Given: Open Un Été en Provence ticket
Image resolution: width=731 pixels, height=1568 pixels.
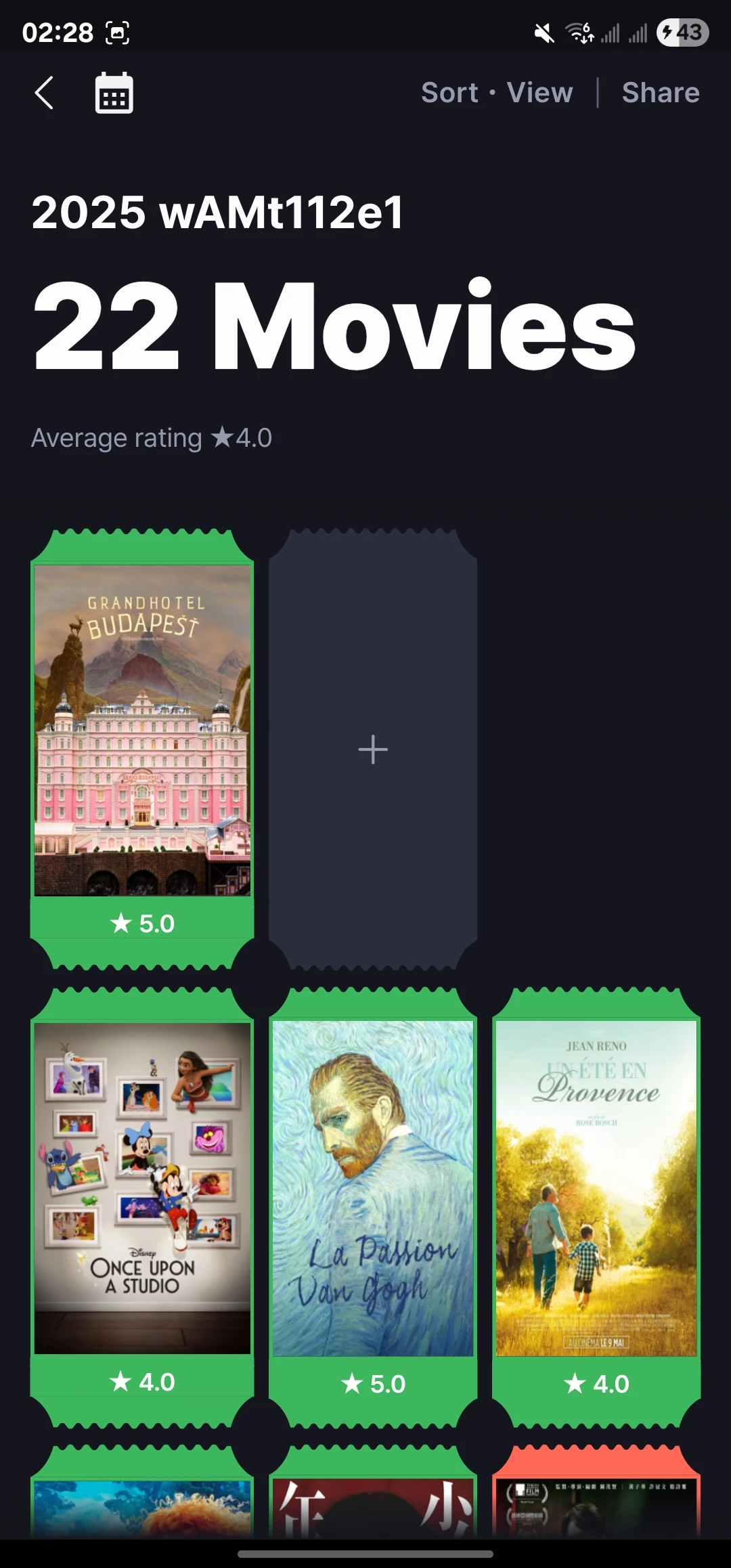Looking at the screenshot, I should [x=596, y=1188].
